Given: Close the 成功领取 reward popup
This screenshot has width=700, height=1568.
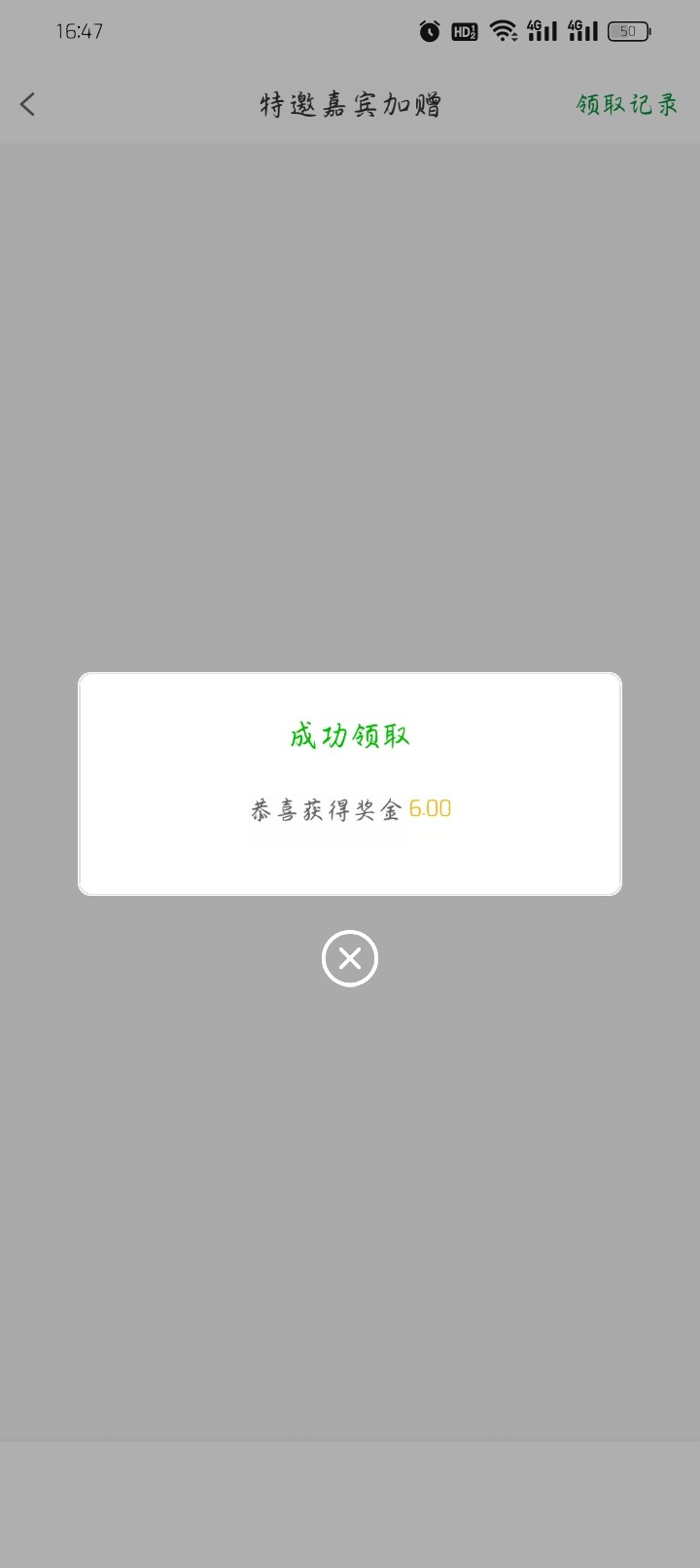Looking at the screenshot, I should (x=350, y=959).
